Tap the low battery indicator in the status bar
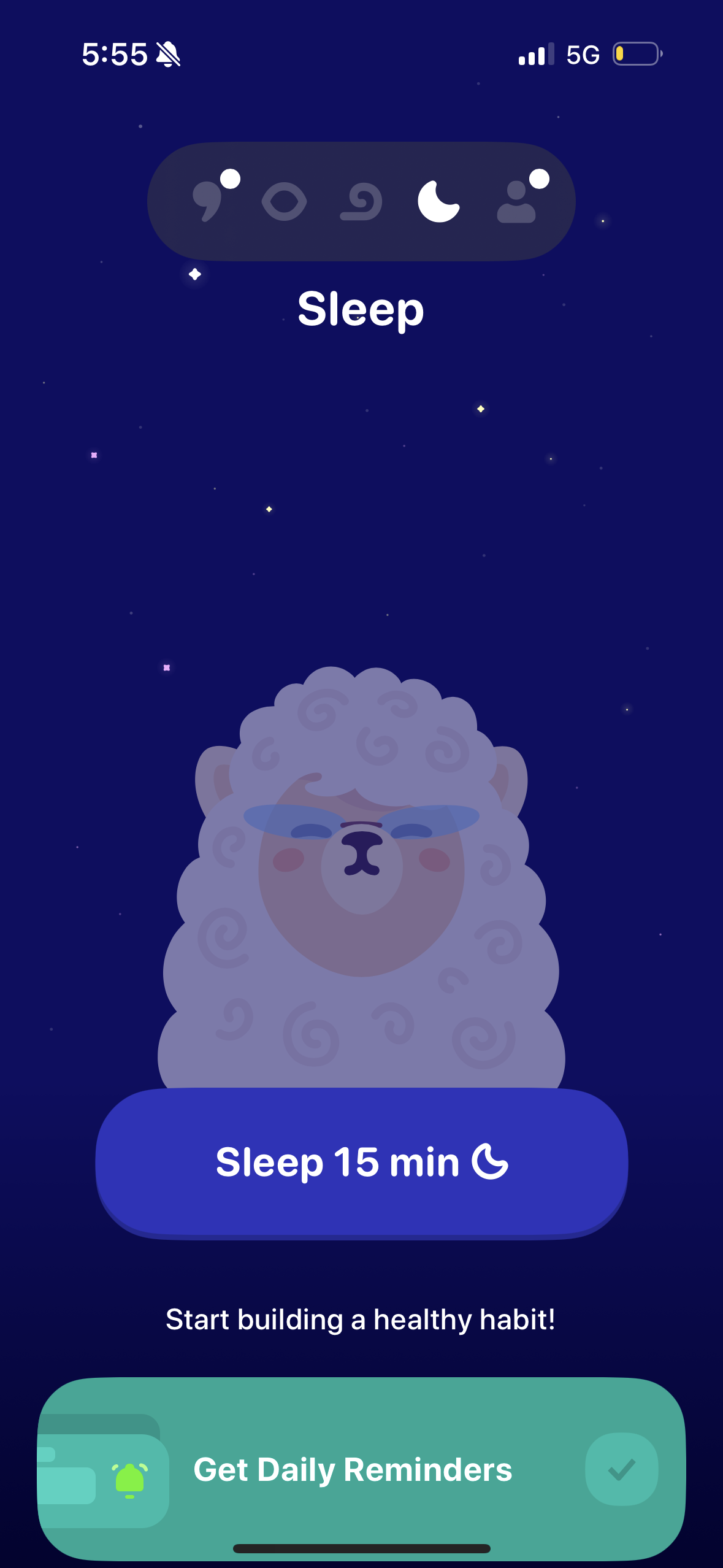The height and width of the screenshot is (1568, 723). [x=636, y=53]
